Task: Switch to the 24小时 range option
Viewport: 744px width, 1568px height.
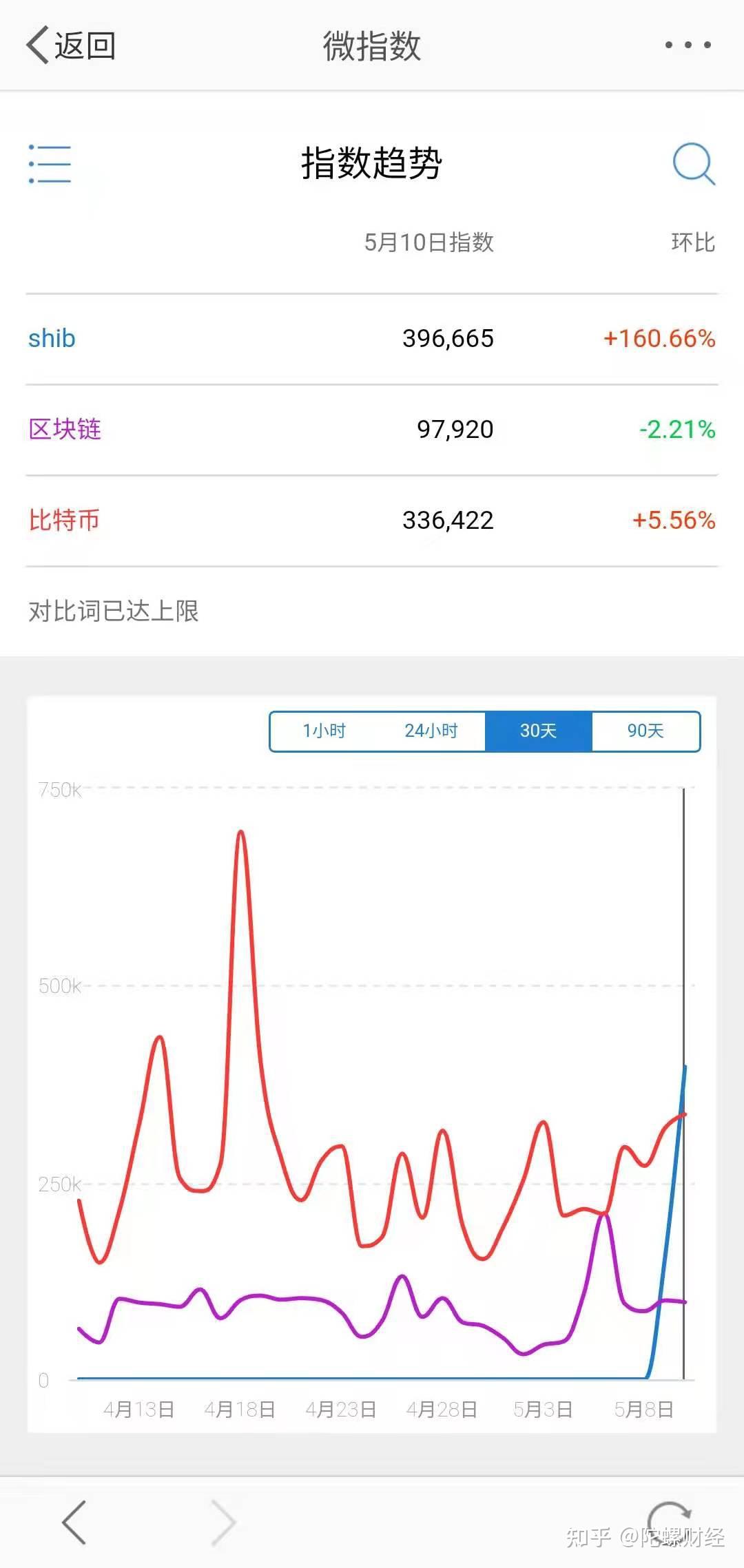Action: tap(431, 731)
